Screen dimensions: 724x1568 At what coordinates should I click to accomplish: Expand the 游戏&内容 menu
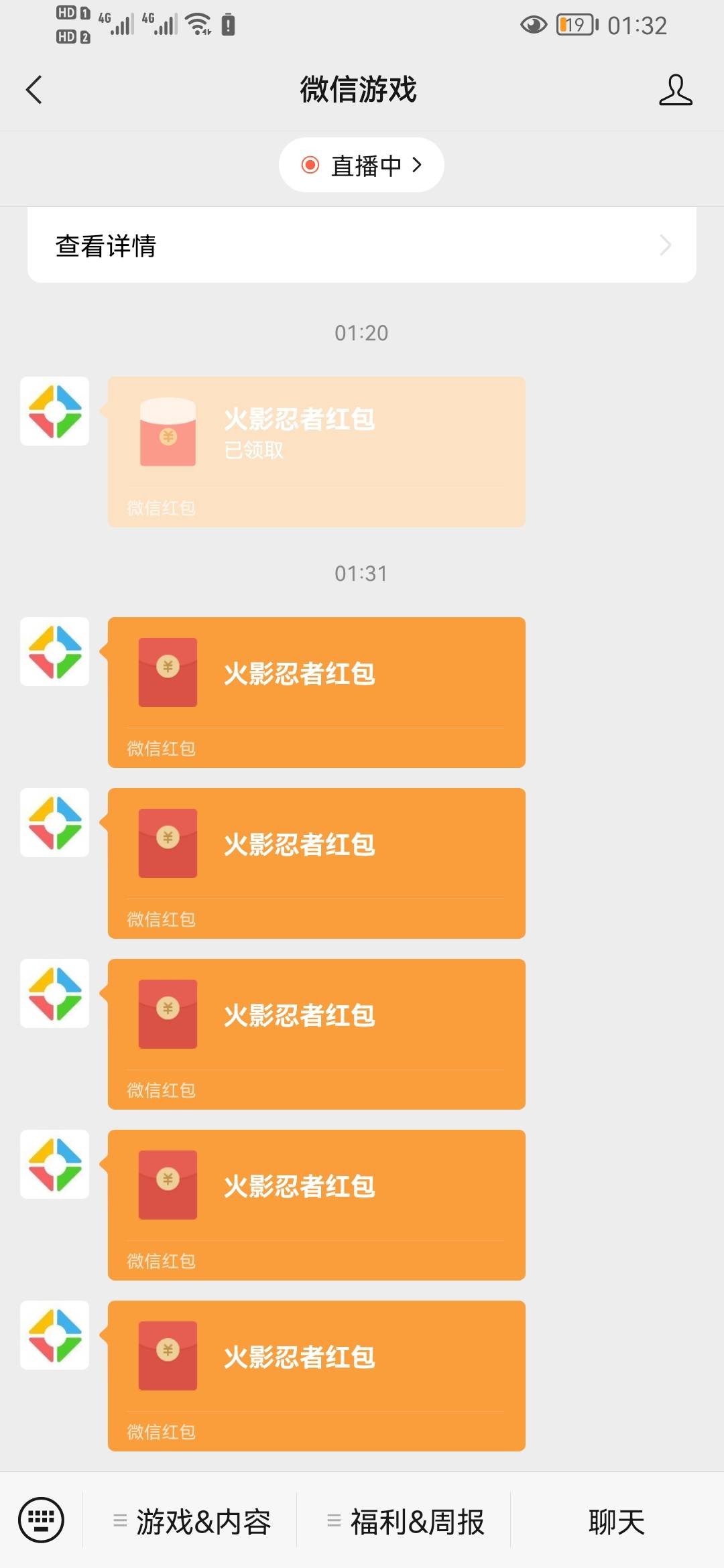pyautogui.click(x=191, y=1521)
